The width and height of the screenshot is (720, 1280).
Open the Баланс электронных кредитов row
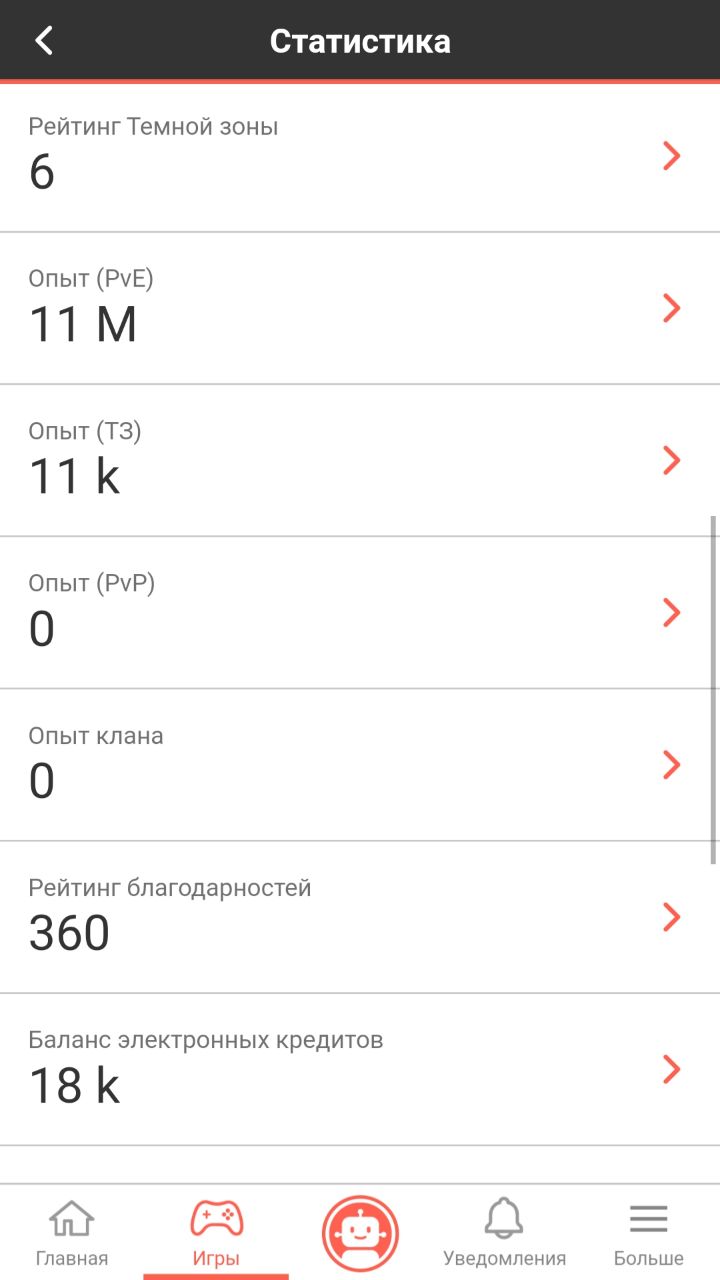click(x=360, y=1069)
